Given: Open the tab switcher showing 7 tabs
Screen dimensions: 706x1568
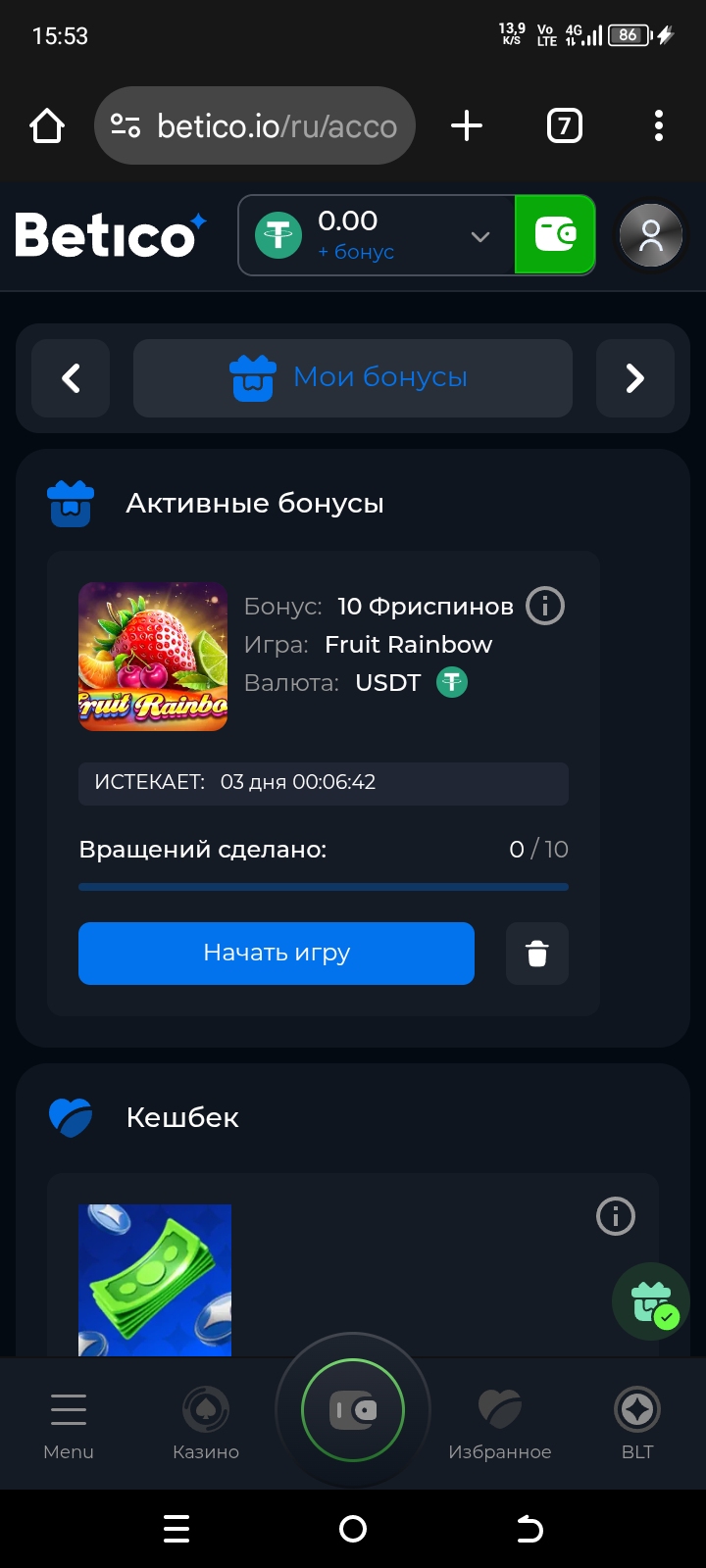Looking at the screenshot, I should point(564,126).
